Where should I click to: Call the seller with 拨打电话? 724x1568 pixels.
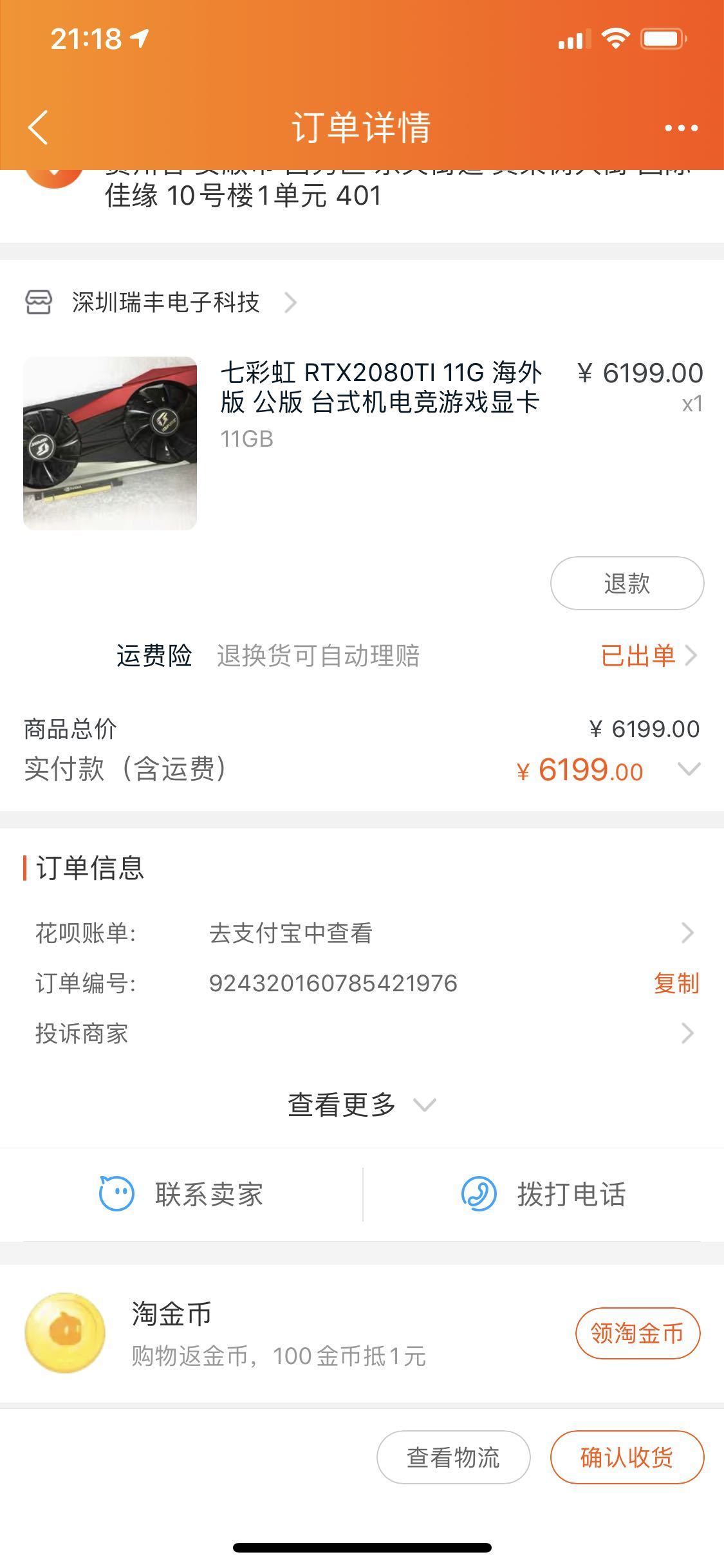click(x=543, y=1195)
